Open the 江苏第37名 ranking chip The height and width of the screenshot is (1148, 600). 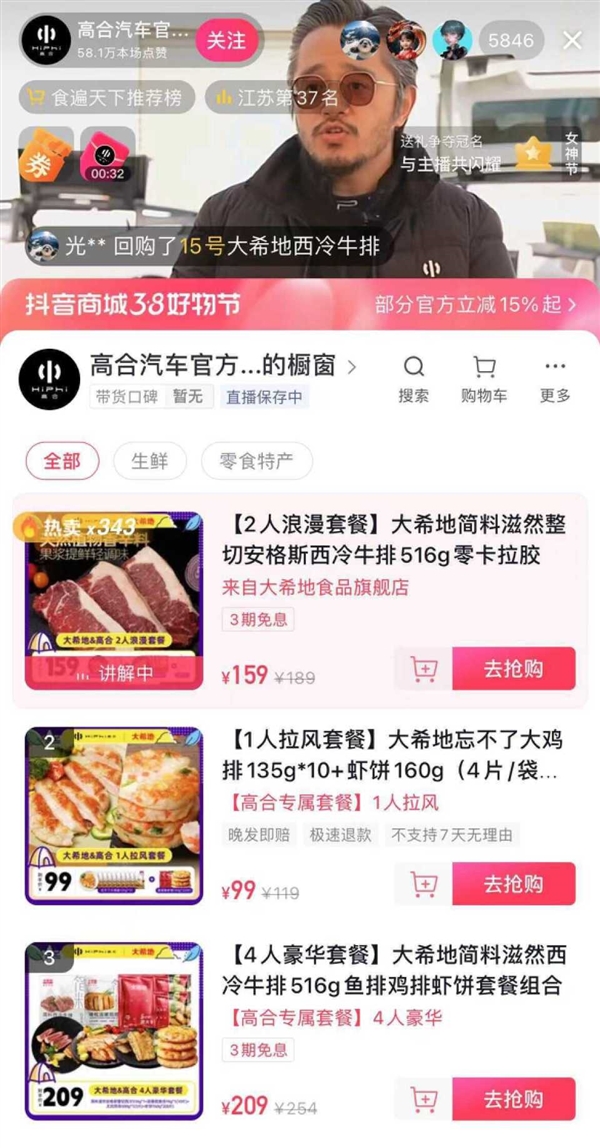276,98
